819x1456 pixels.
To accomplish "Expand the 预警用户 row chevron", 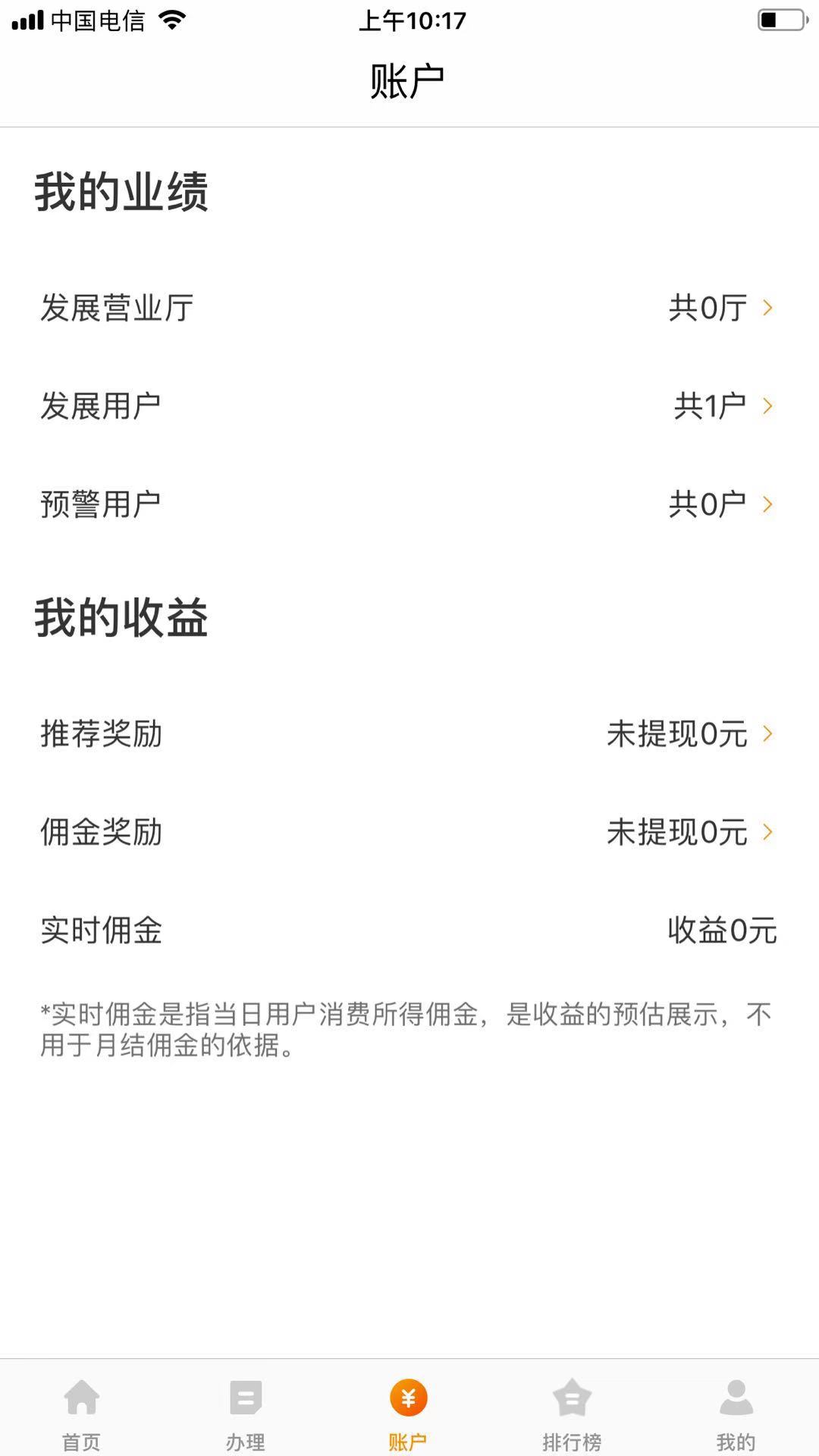I will tap(769, 503).
